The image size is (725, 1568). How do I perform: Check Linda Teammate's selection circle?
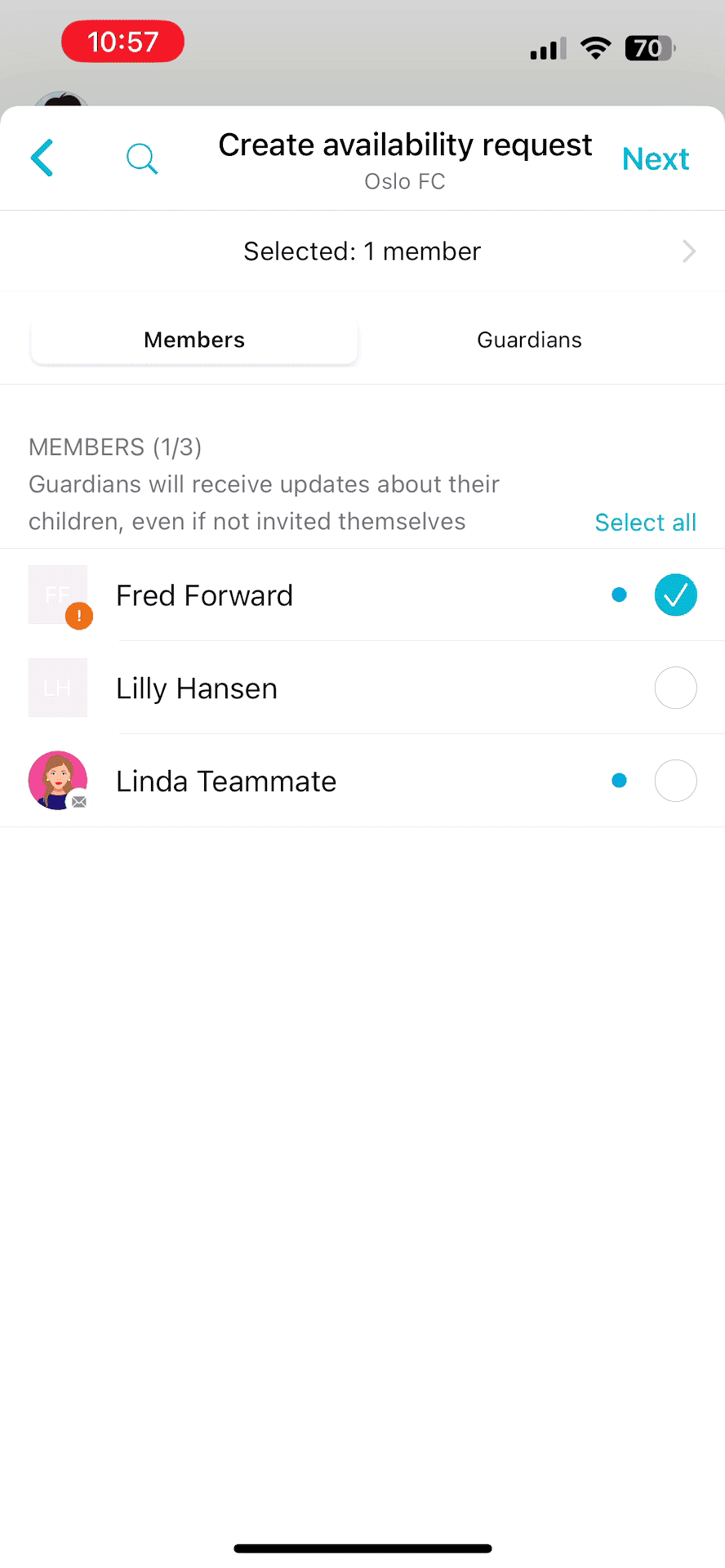(675, 781)
